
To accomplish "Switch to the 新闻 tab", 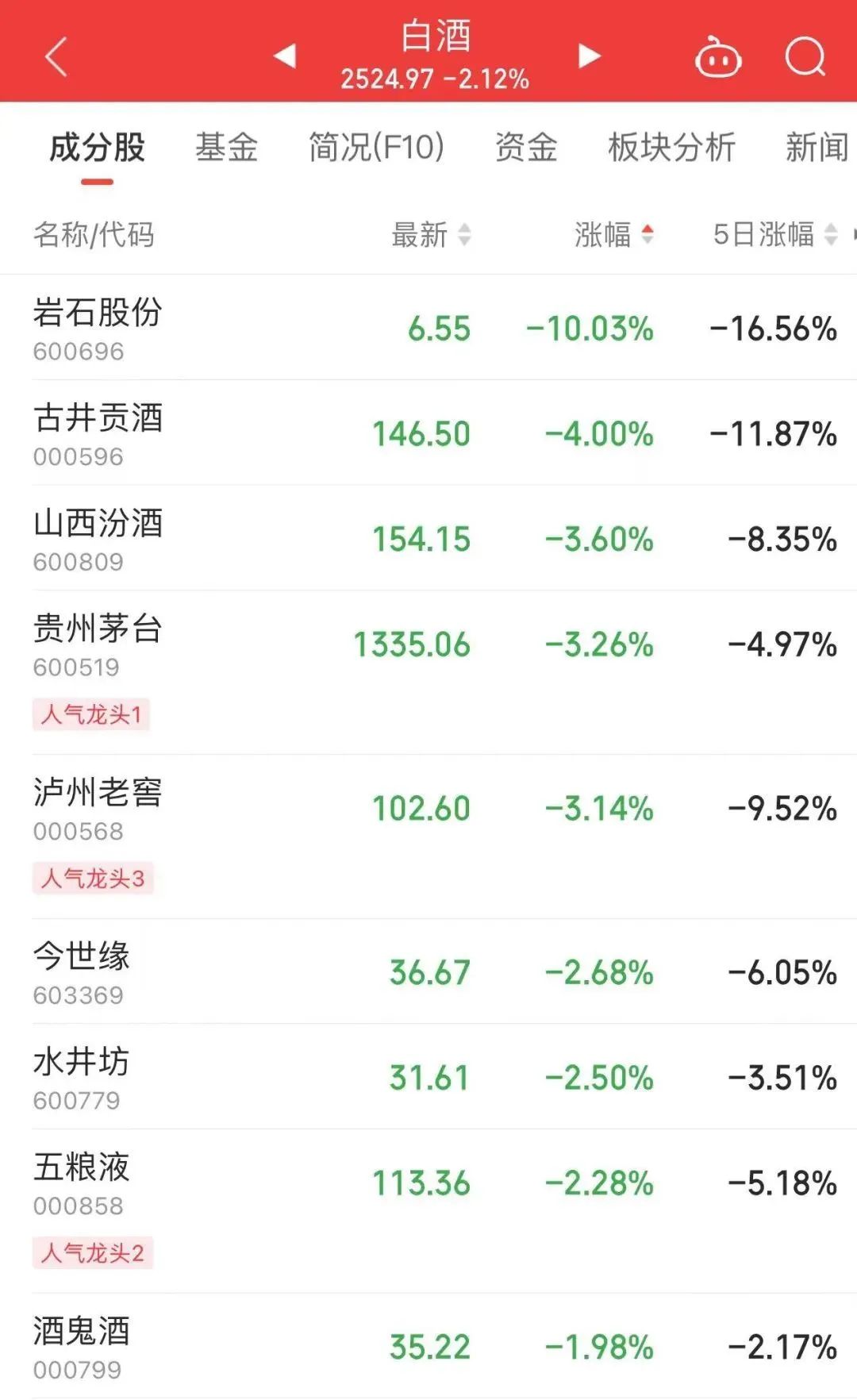I will coord(819,148).
